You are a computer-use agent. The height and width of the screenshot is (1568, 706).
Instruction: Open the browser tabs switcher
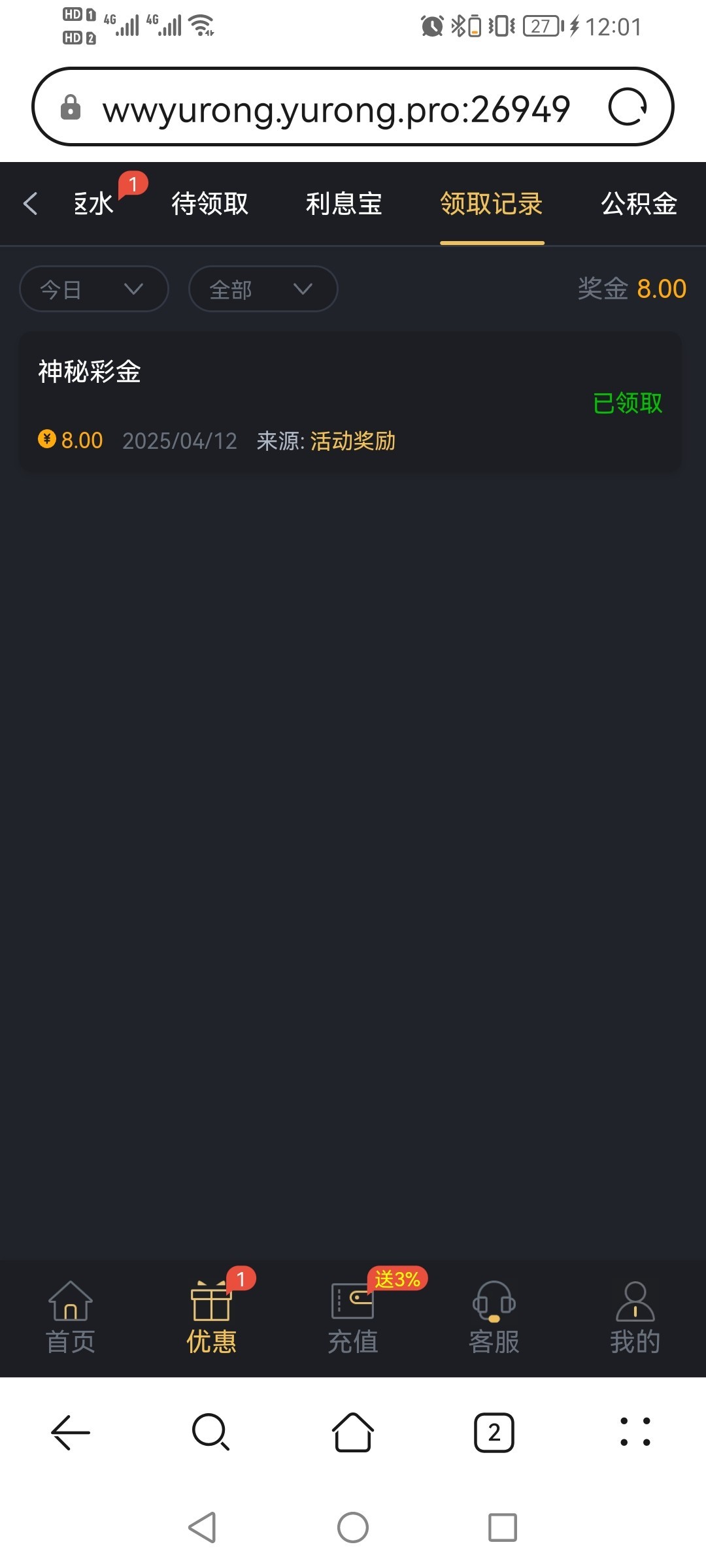click(494, 1432)
